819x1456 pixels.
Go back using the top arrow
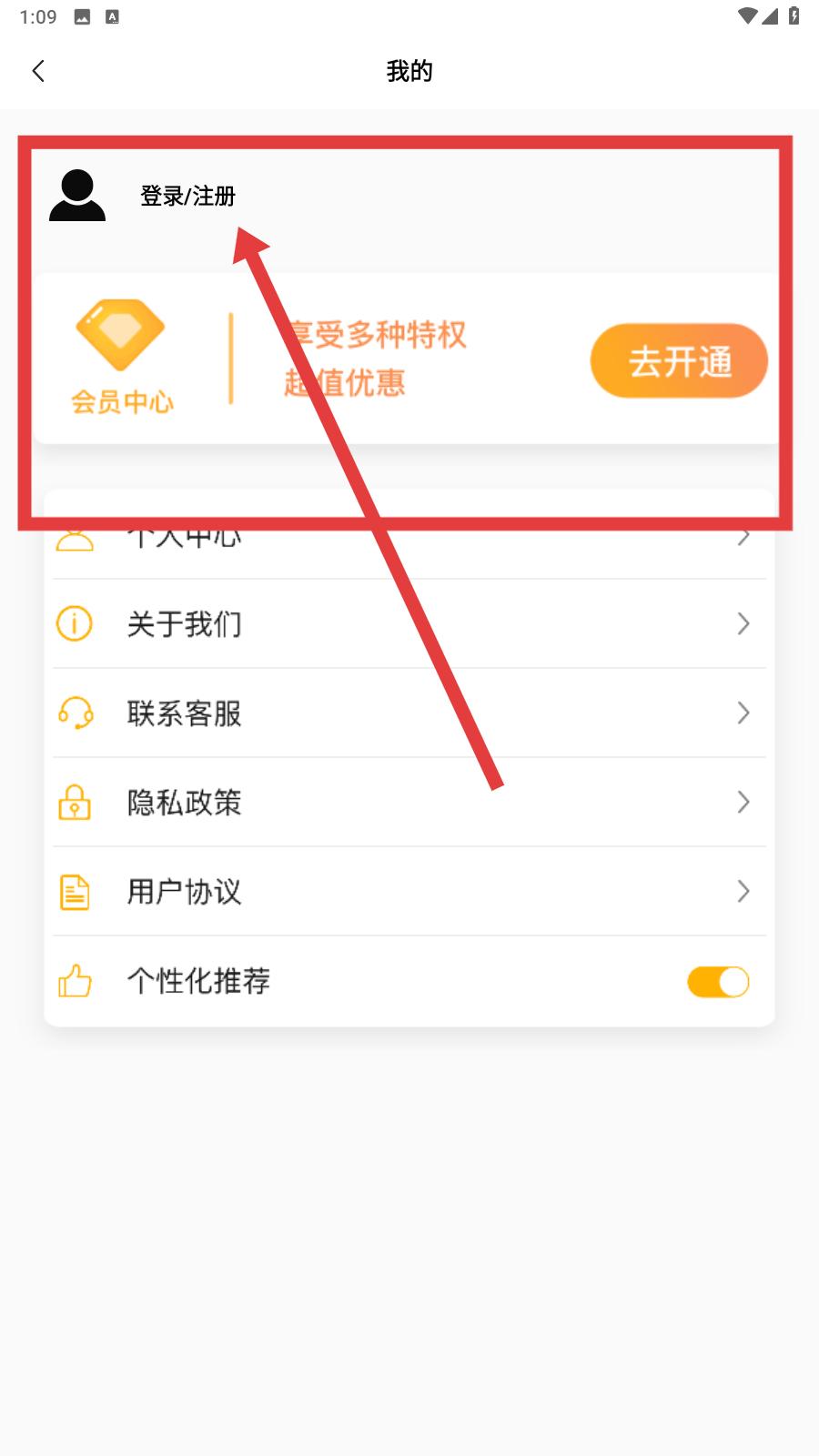tap(38, 71)
